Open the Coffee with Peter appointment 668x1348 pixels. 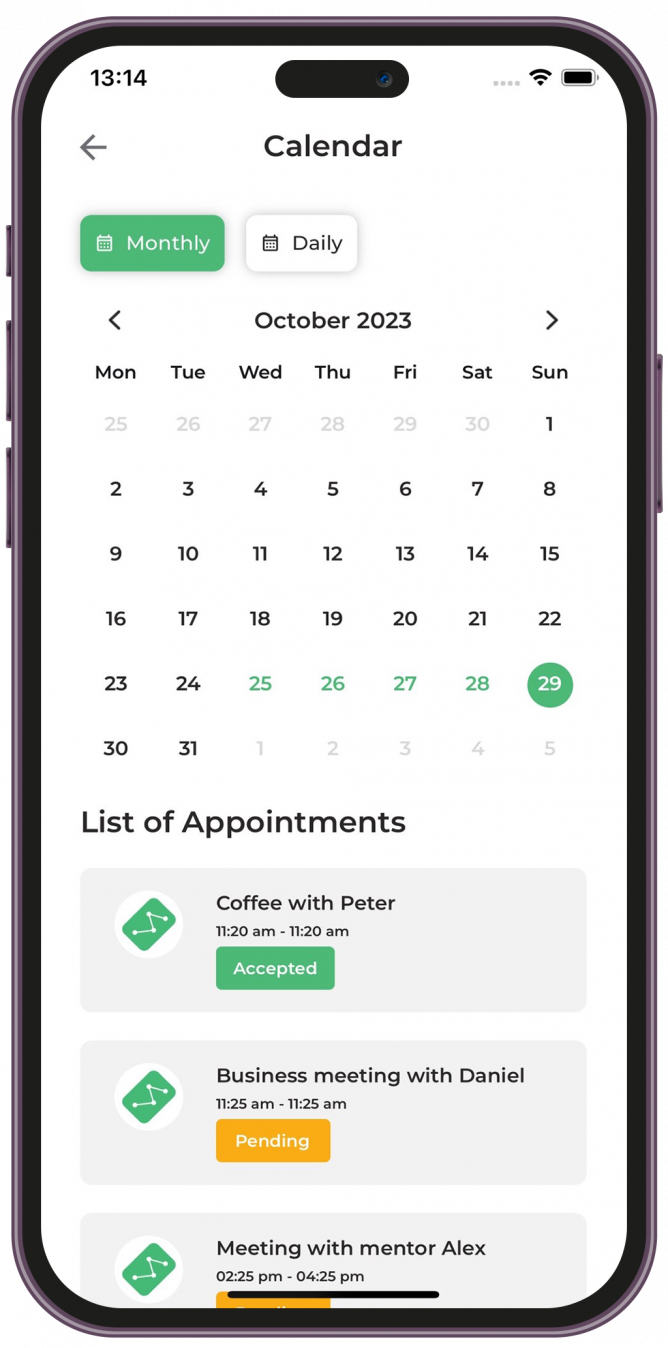333,939
